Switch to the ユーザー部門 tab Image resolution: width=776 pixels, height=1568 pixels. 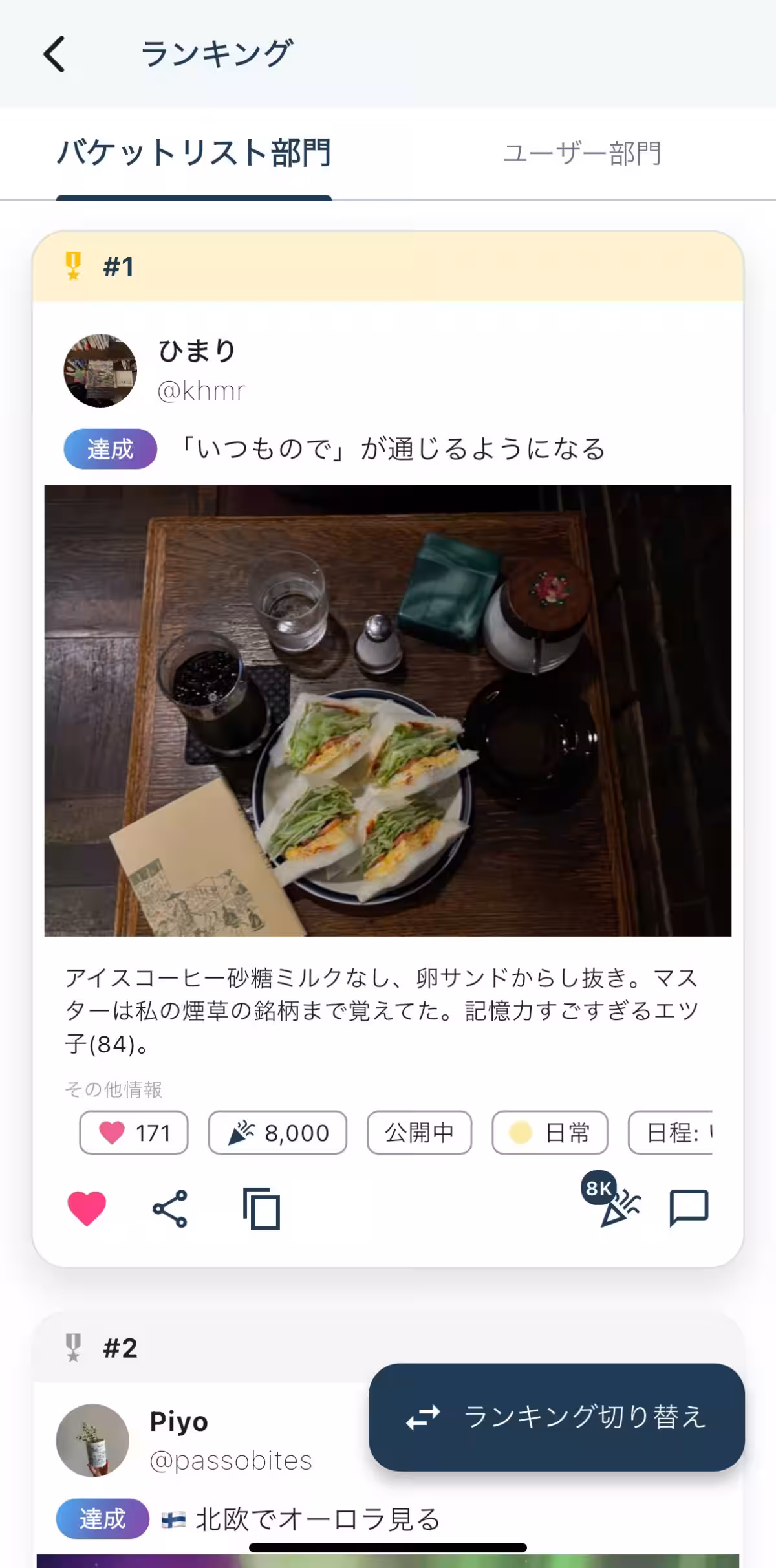[x=583, y=154]
